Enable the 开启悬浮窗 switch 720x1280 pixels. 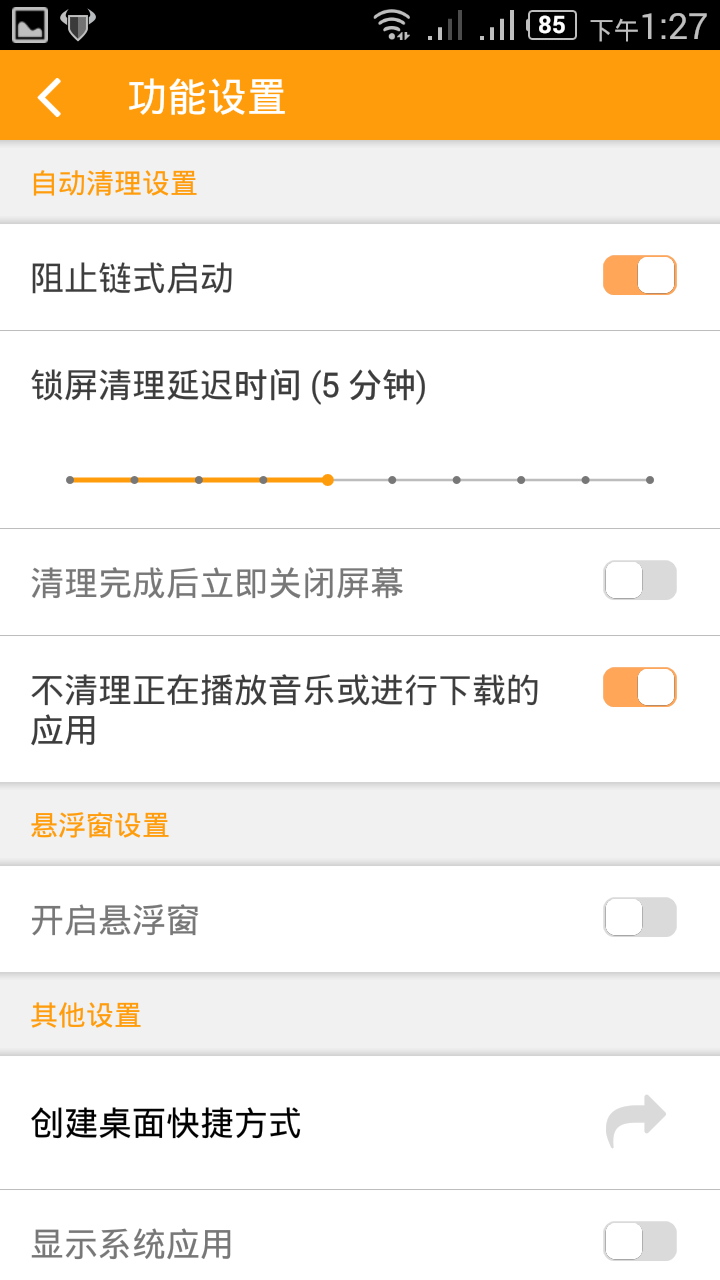[640, 917]
